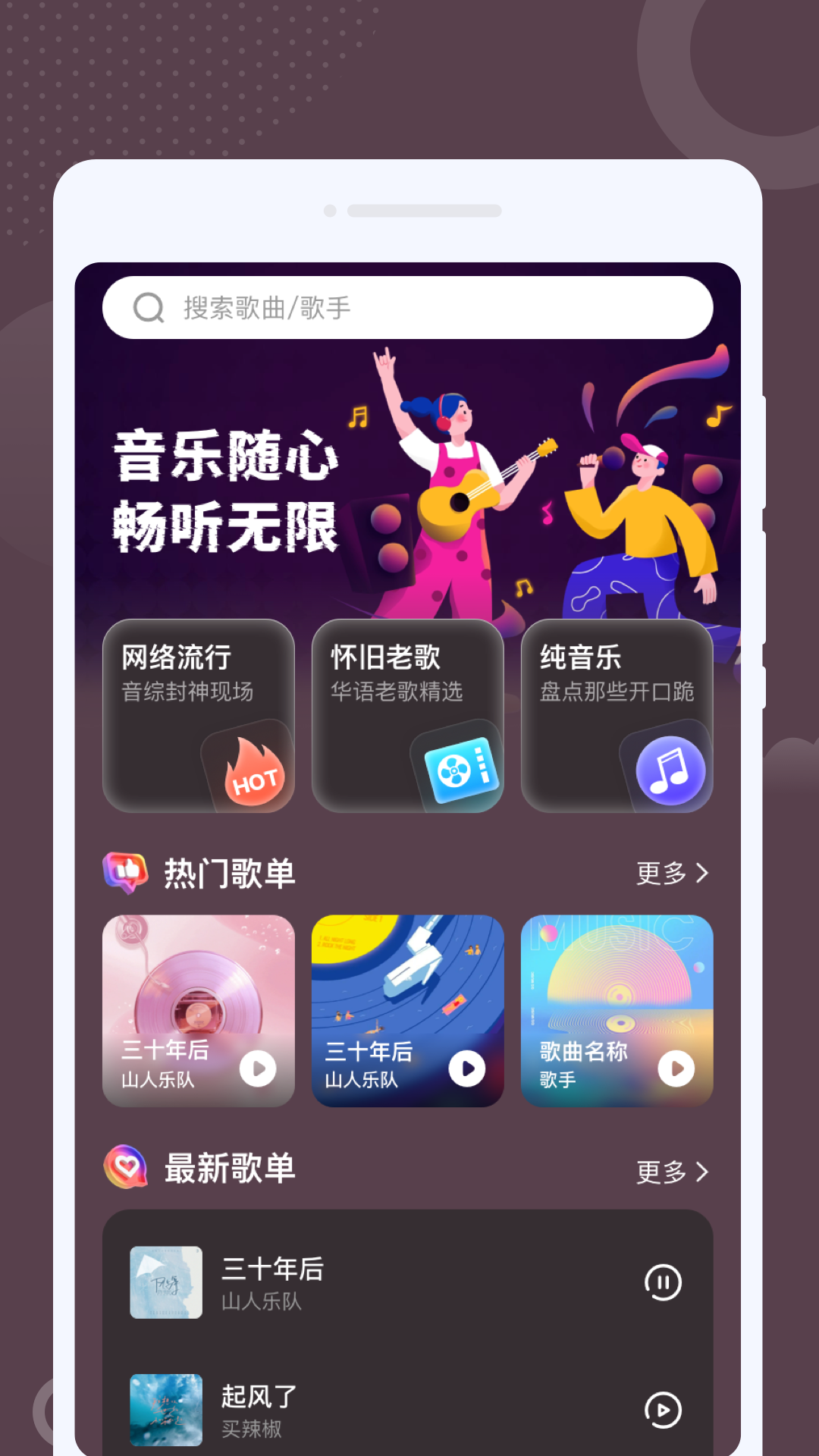Tap the HOT flame icon on 网络流行 card
Screen dimensions: 819x1456
[253, 775]
